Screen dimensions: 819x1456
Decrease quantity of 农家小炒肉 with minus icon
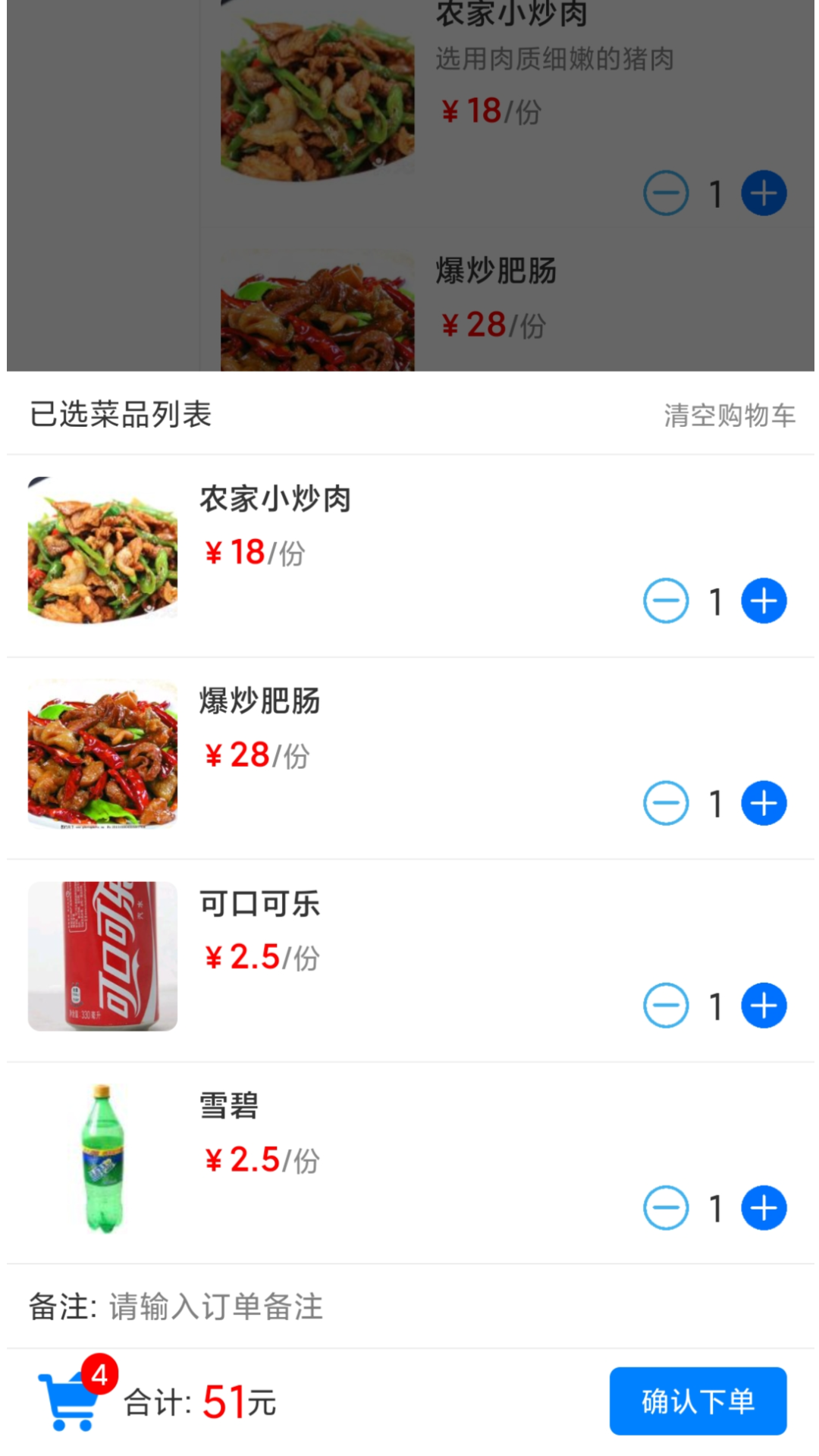click(x=665, y=601)
